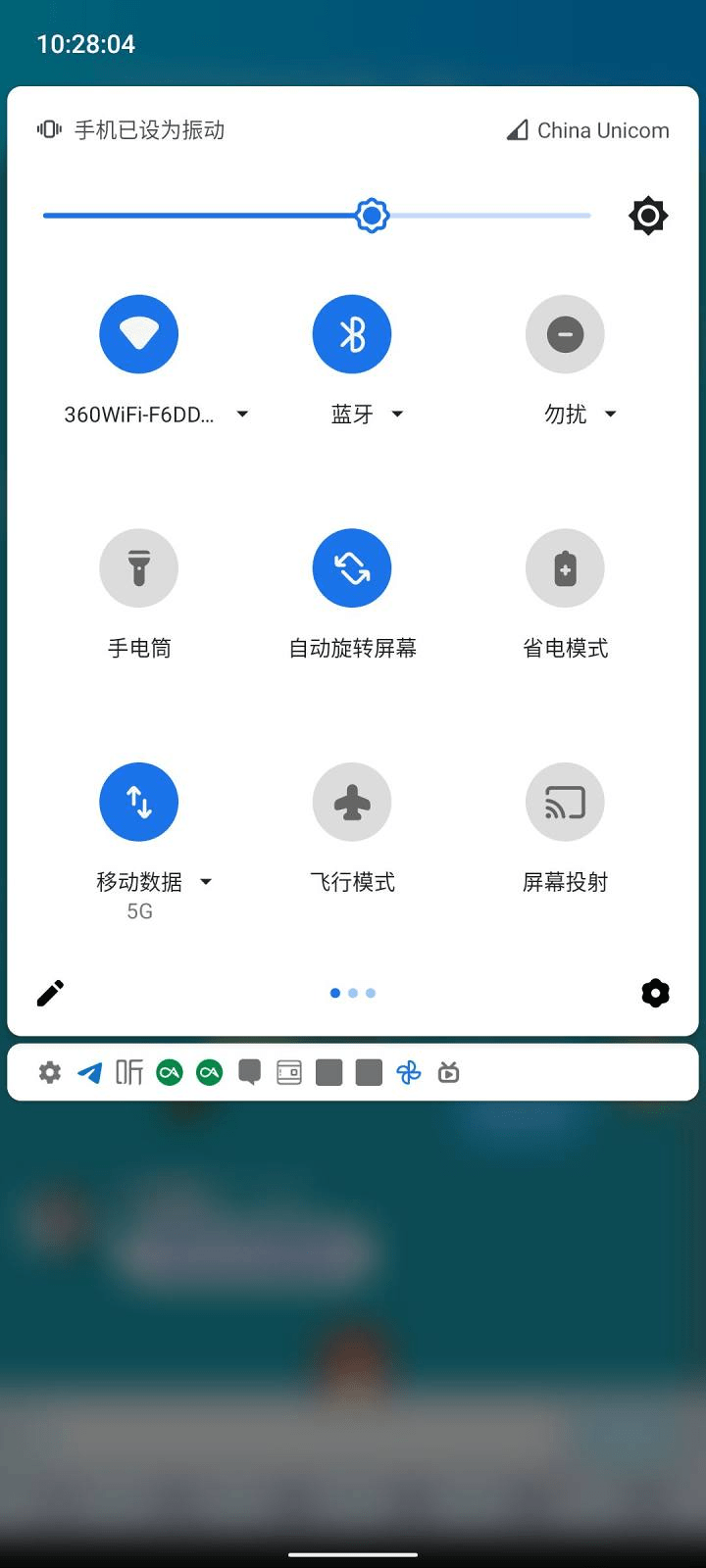Image resolution: width=706 pixels, height=1568 pixels.
Task: Open screen cast settings
Action: point(565,802)
